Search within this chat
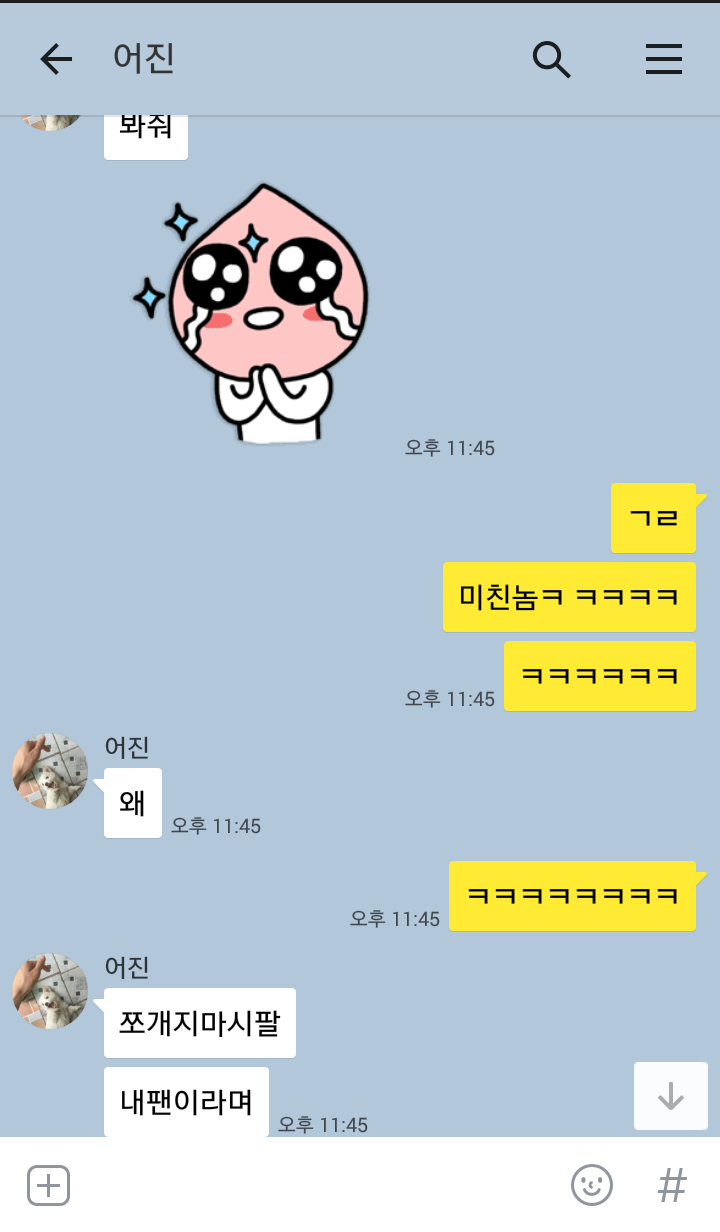The width and height of the screenshot is (720, 1232). (551, 60)
